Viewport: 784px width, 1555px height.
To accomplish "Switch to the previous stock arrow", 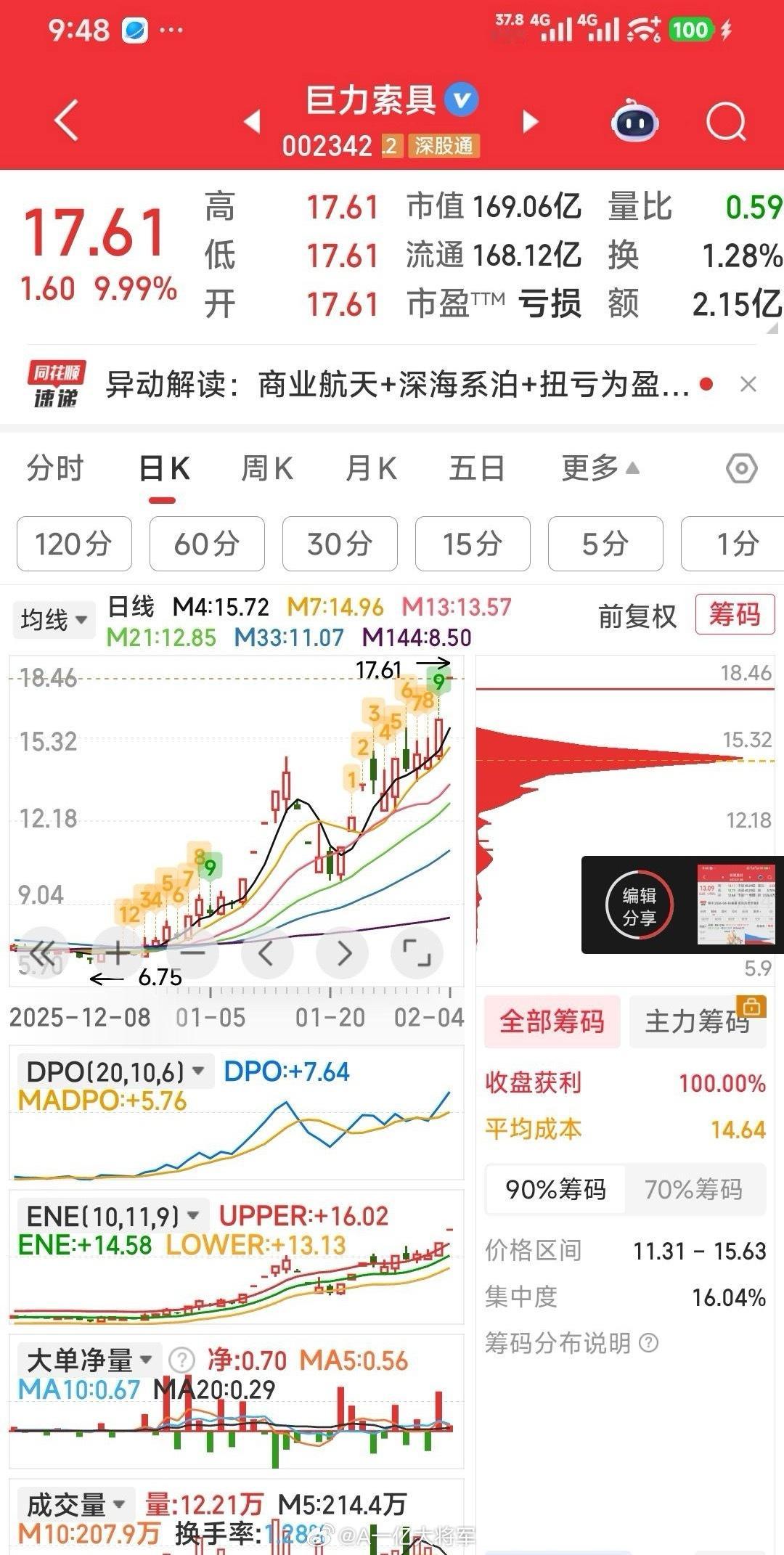I will (252, 121).
